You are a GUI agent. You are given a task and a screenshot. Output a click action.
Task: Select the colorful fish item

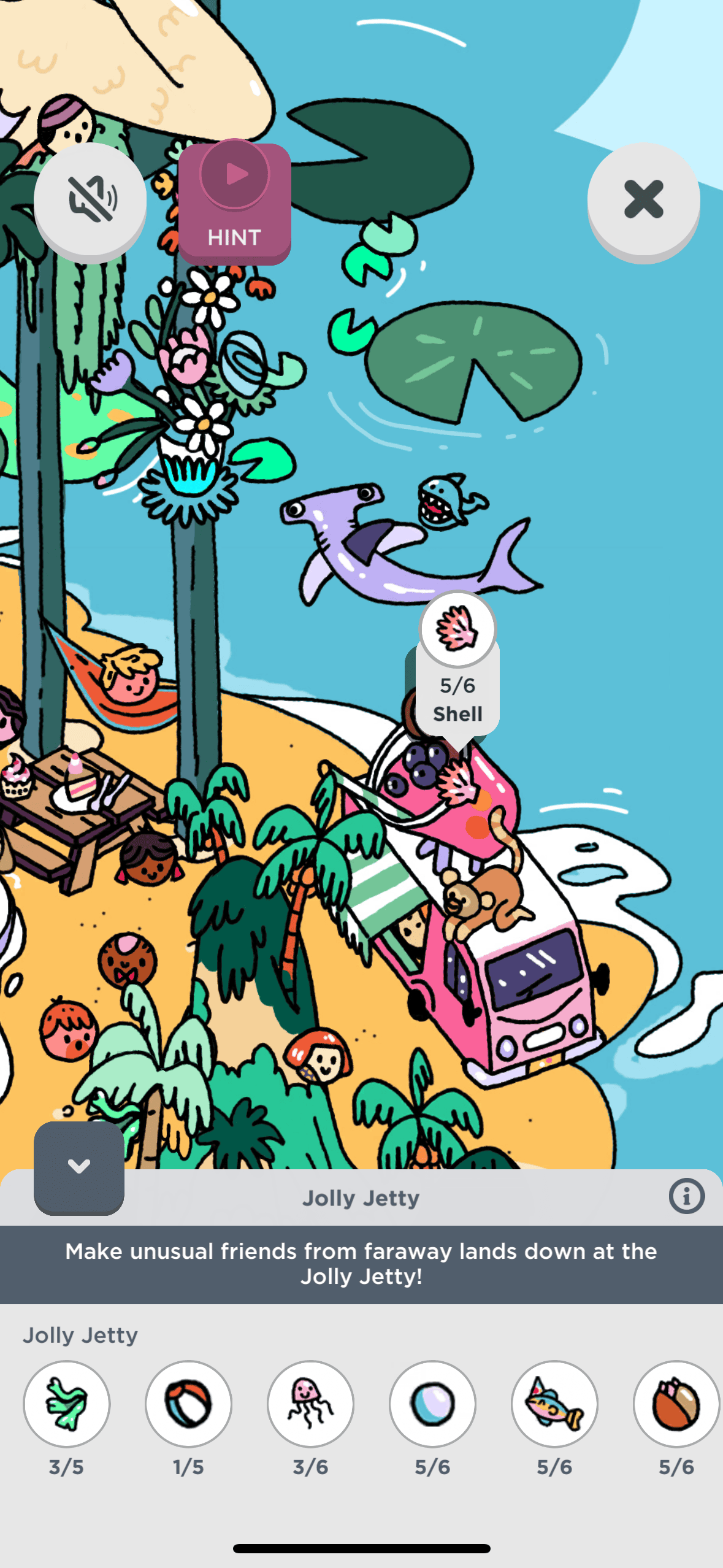point(554,1404)
